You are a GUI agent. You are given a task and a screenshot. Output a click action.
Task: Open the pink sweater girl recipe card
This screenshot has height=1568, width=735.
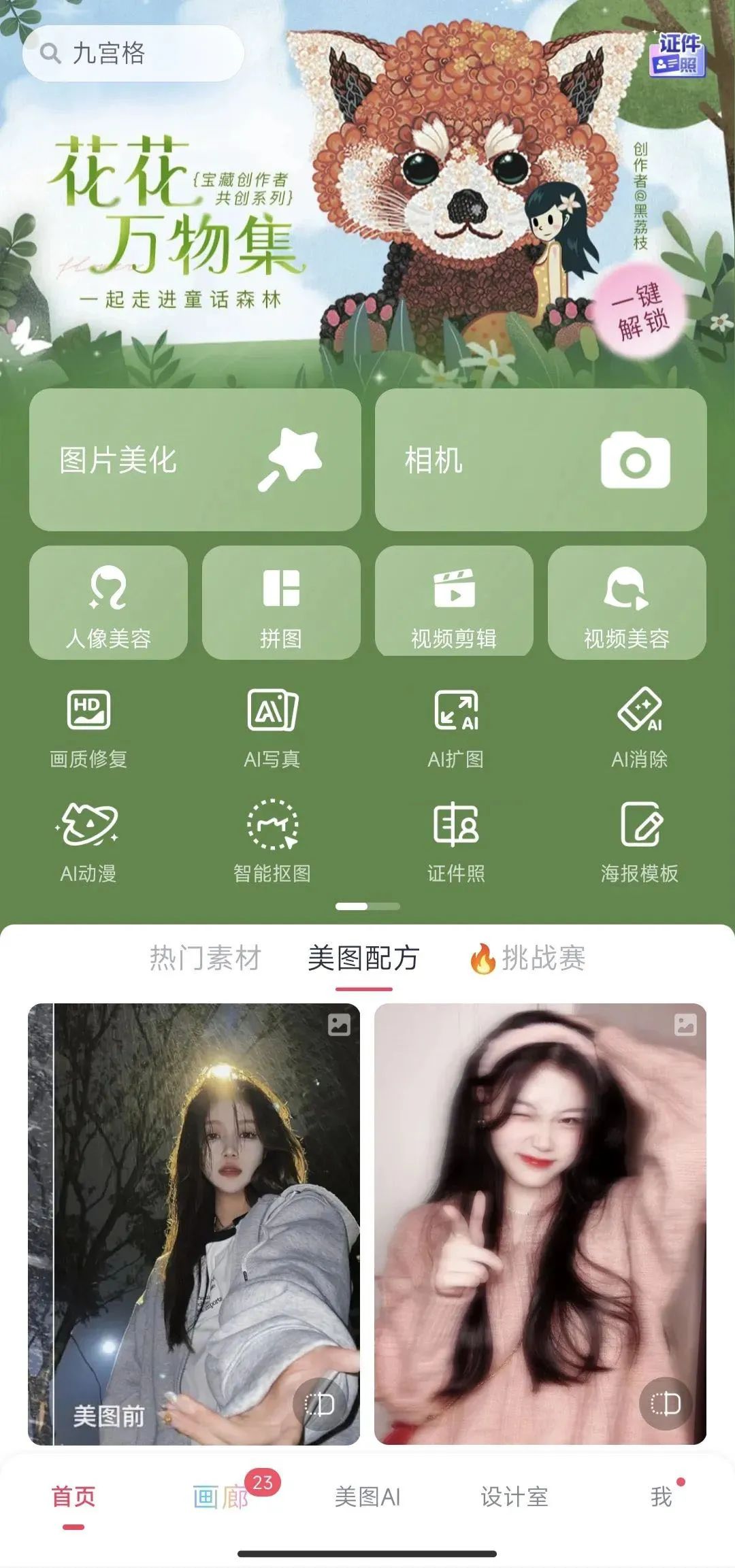point(540,1223)
